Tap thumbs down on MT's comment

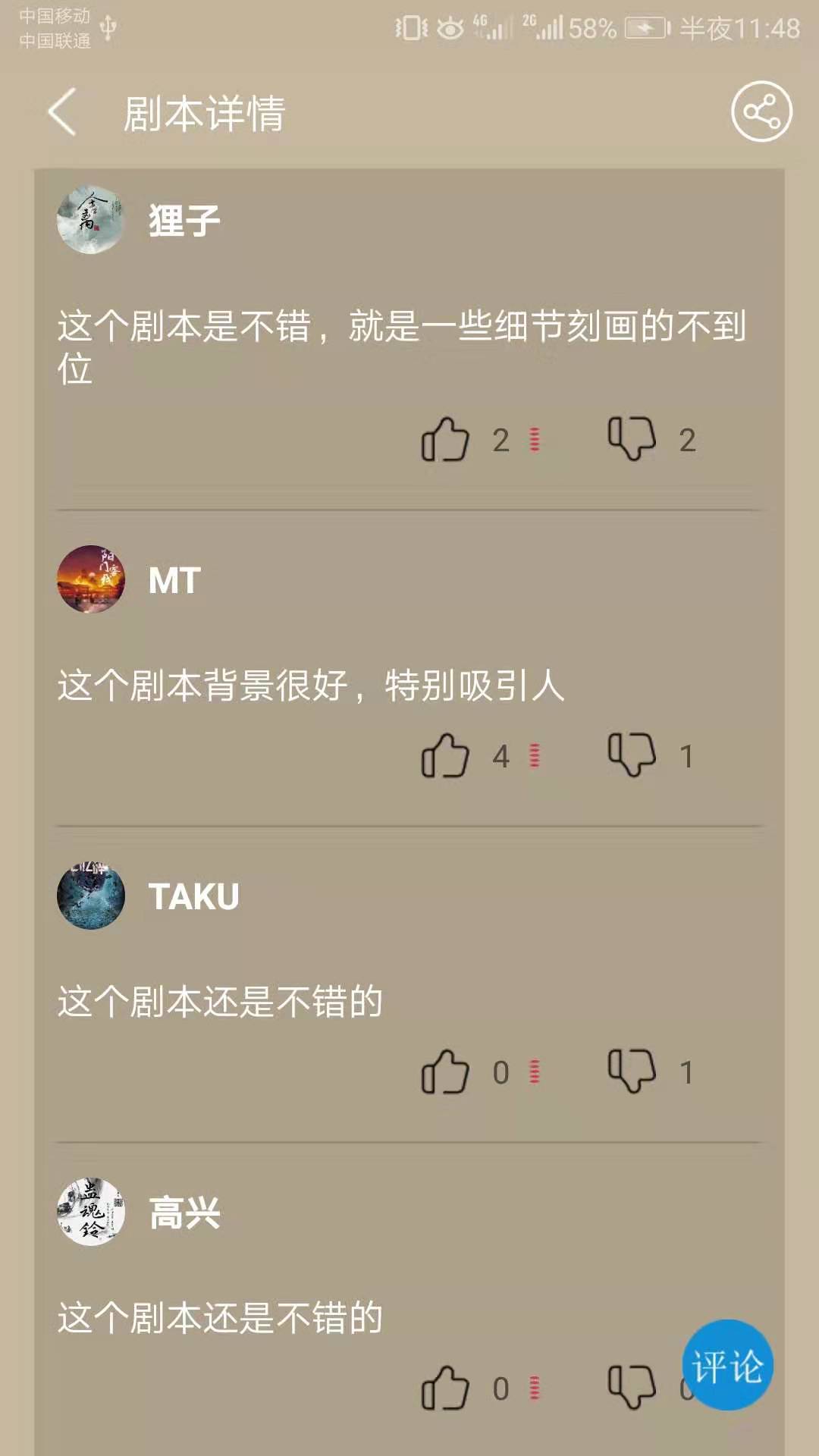(632, 755)
